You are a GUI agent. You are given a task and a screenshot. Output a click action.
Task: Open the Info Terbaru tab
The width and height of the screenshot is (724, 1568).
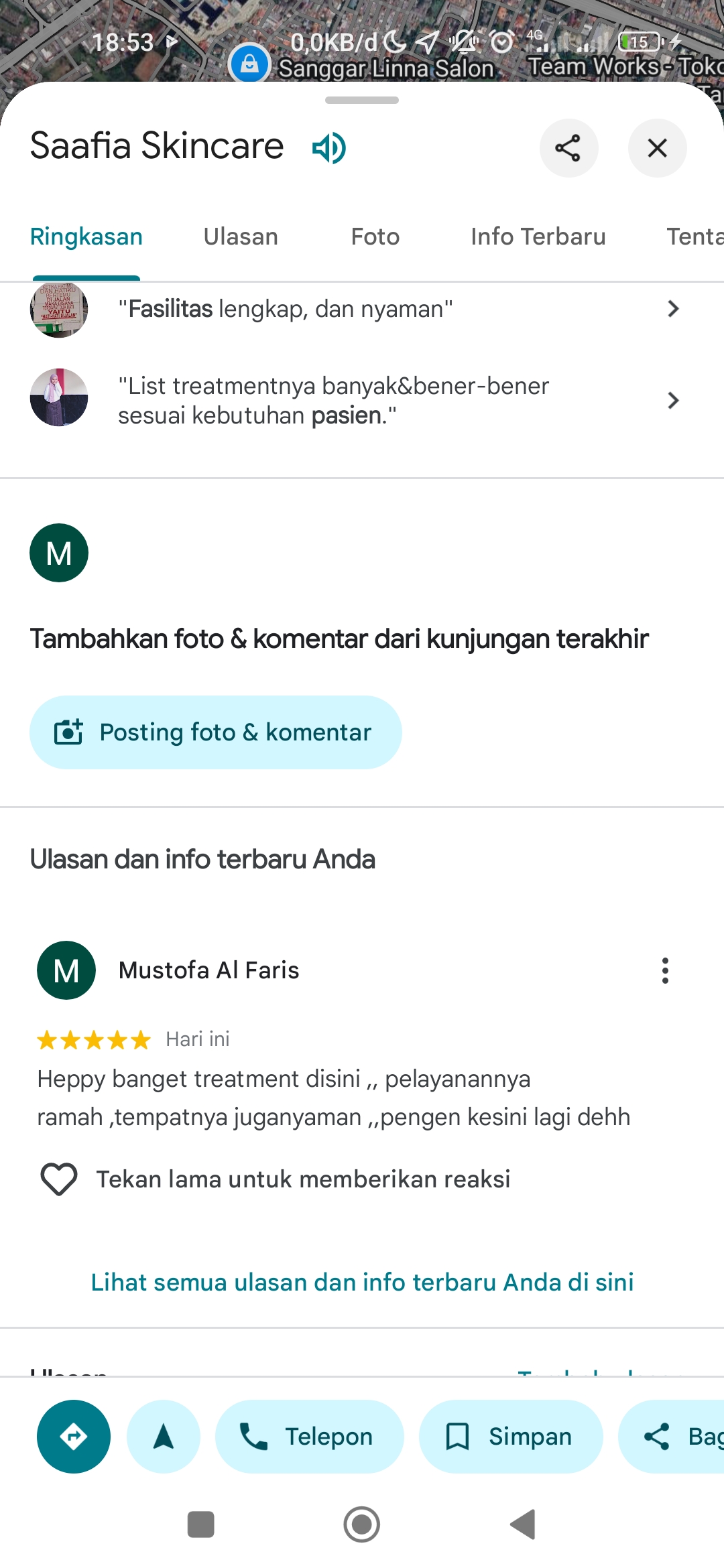(538, 237)
